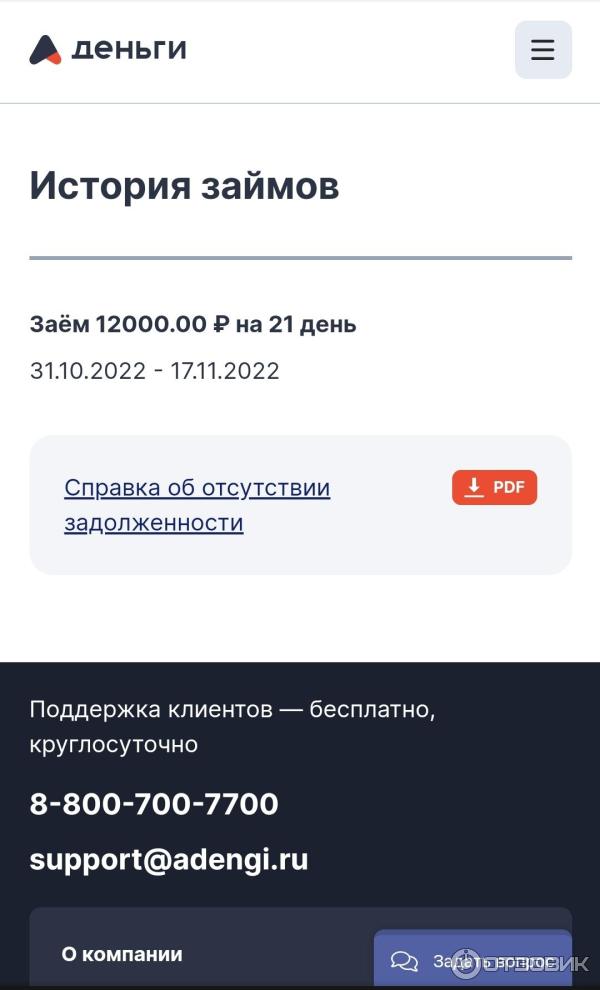Download the PDF certificate

click(494, 487)
